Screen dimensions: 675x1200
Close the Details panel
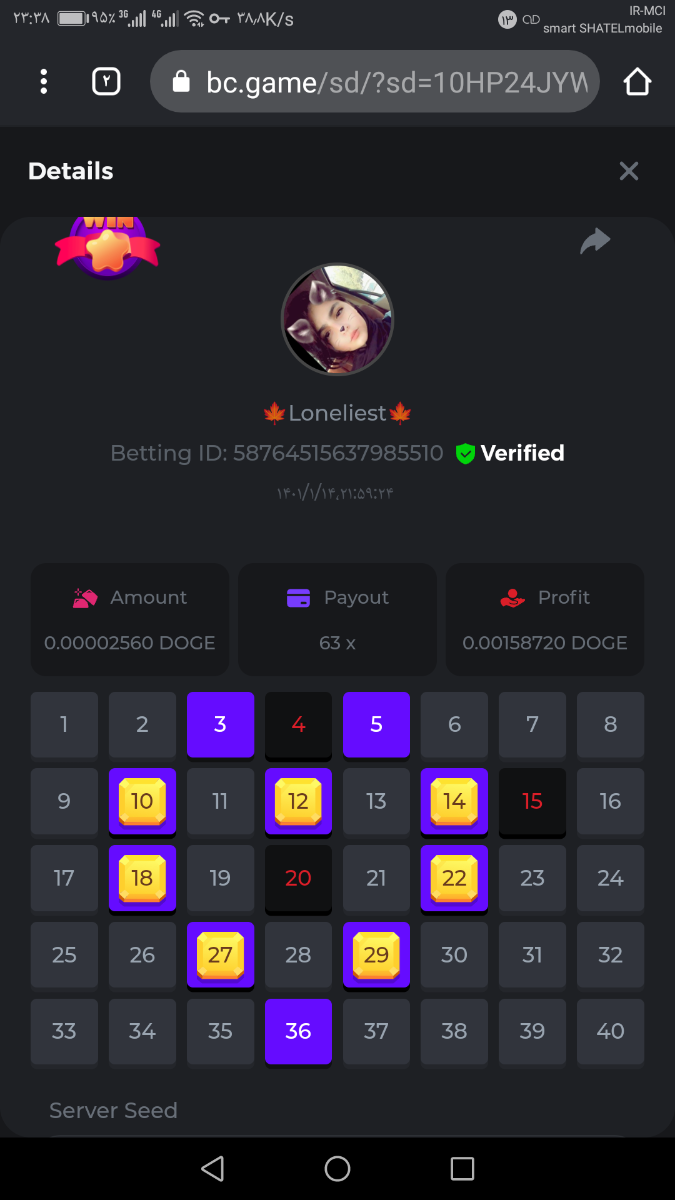coord(628,171)
